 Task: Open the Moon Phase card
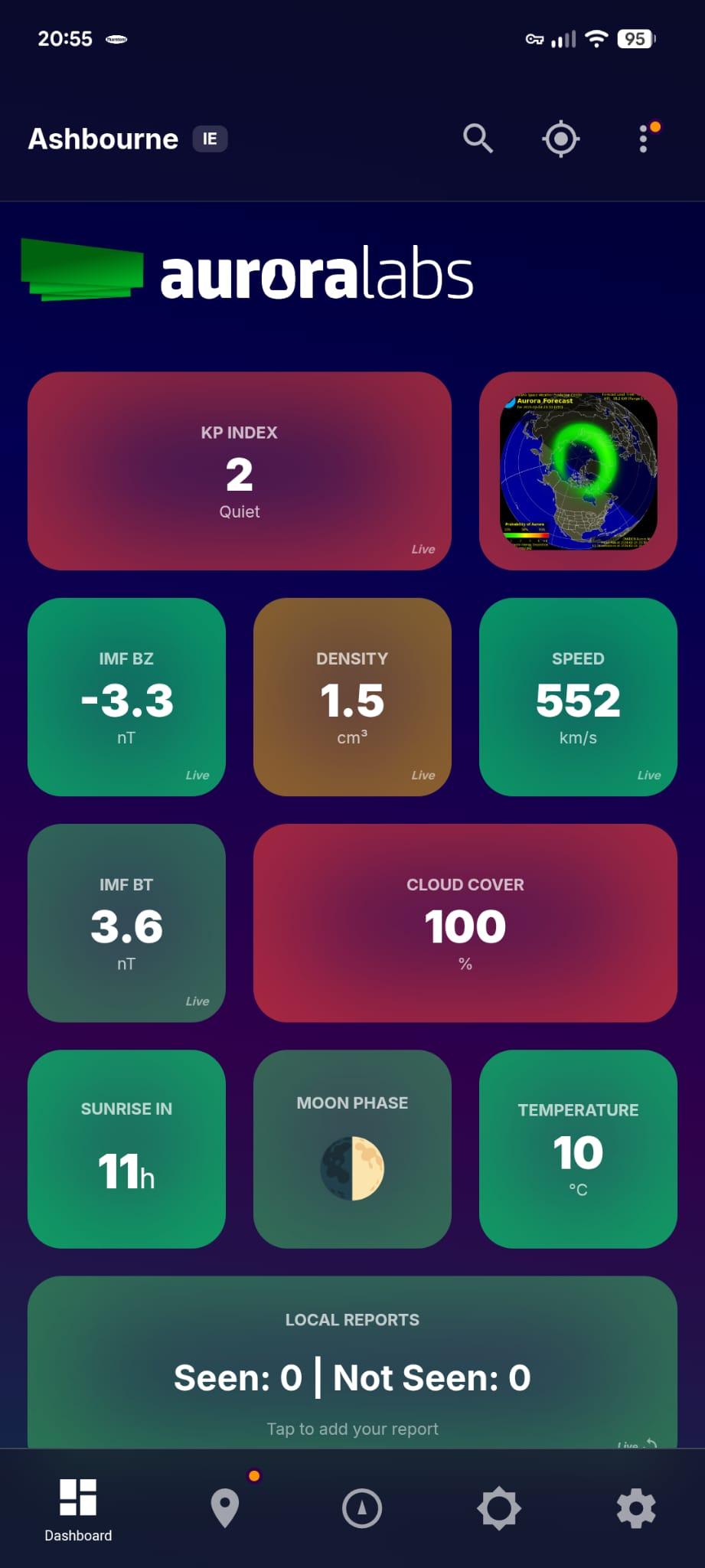[352, 1147]
